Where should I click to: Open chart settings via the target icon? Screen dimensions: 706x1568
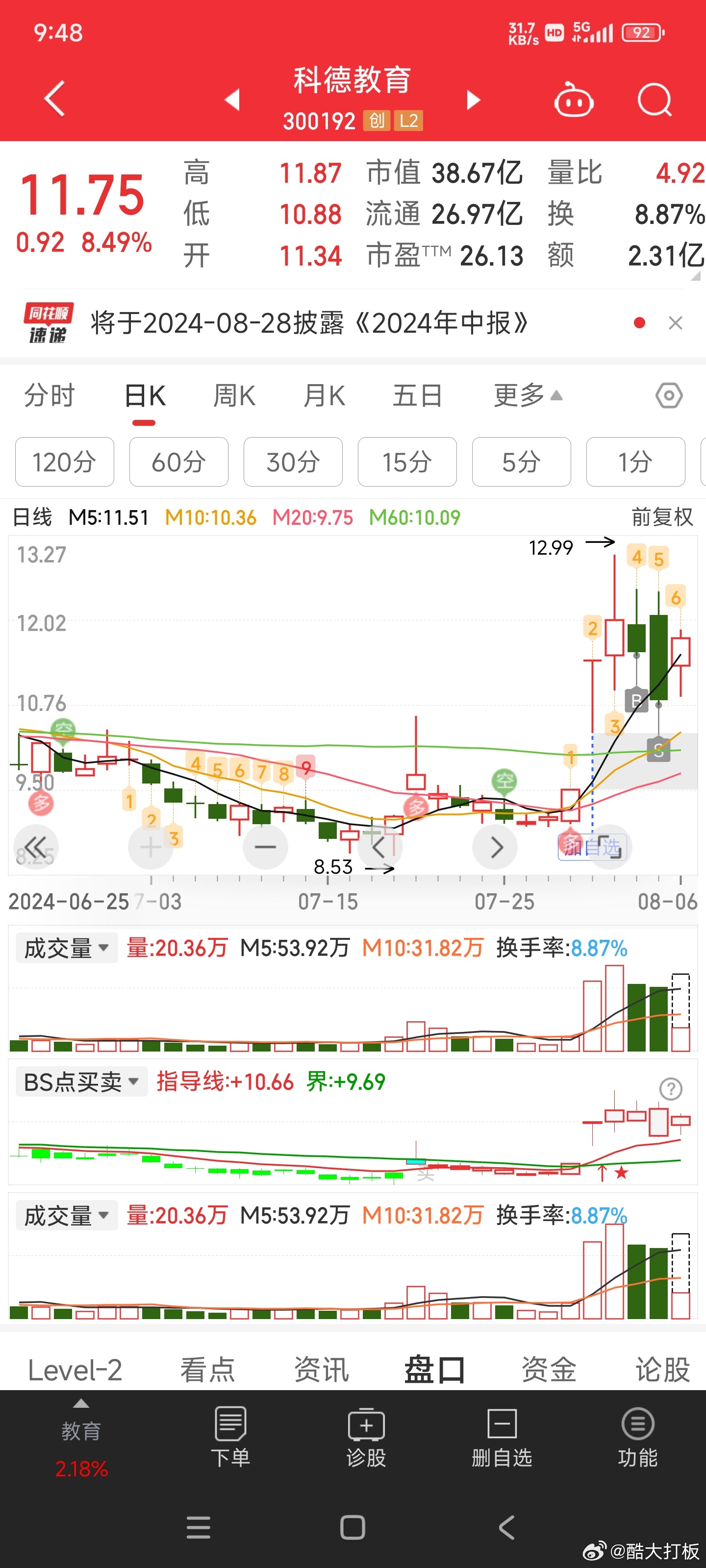tap(668, 395)
